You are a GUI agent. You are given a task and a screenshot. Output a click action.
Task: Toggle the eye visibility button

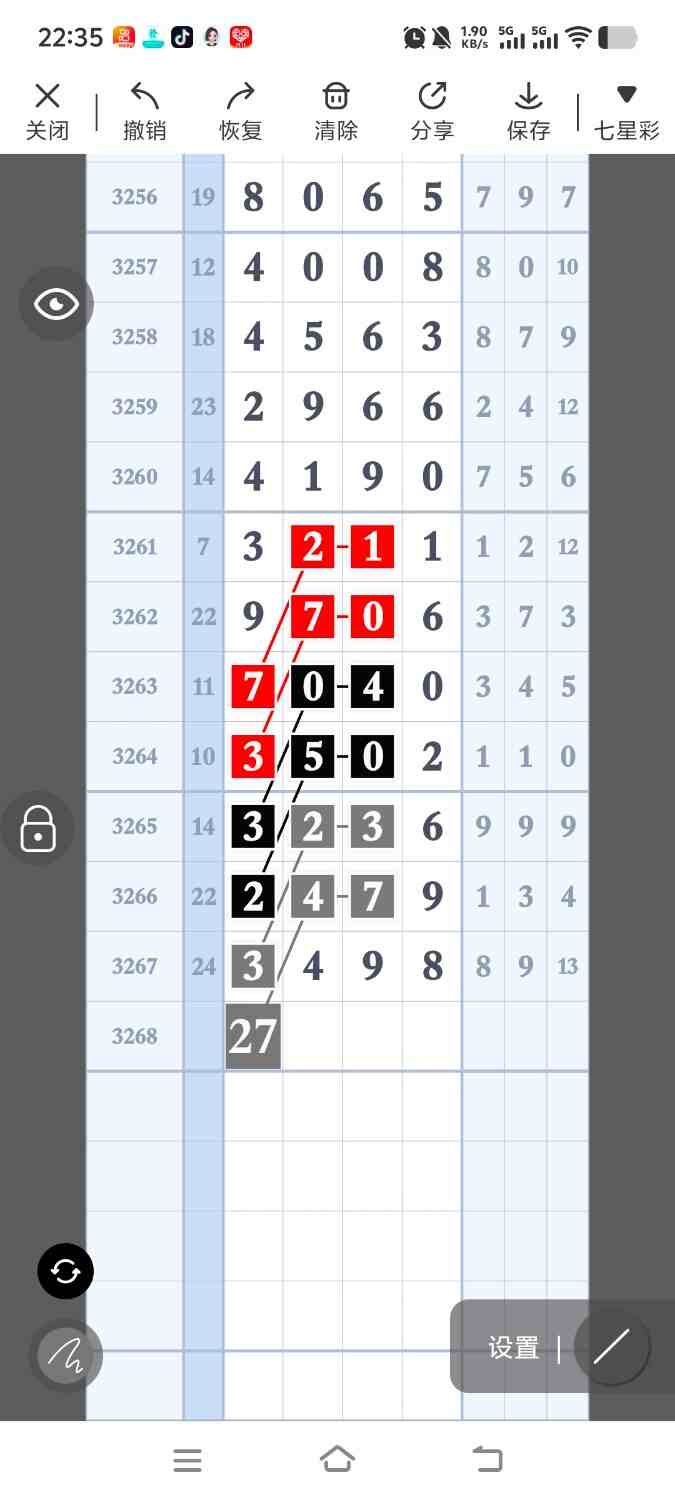(56, 304)
